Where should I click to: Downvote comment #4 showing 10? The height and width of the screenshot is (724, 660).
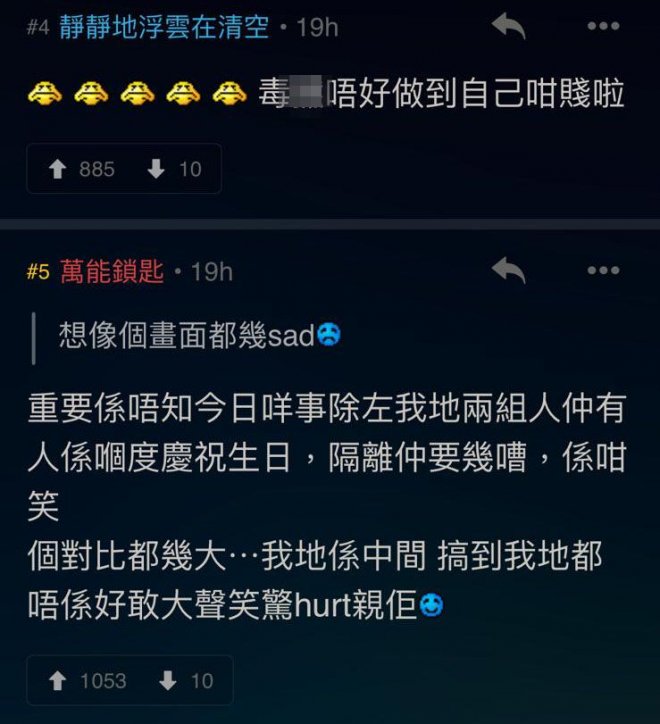[x=175, y=169]
